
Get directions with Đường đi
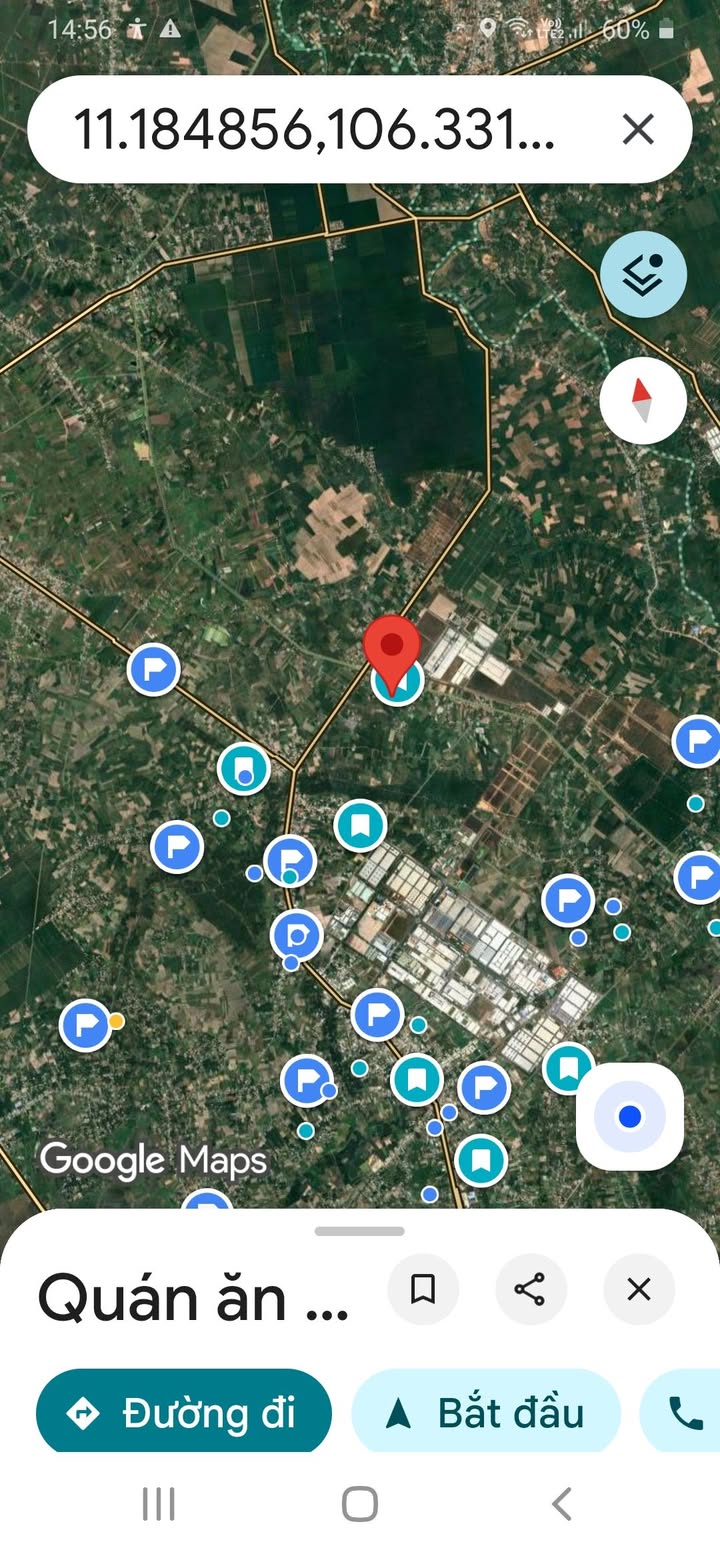[x=184, y=1413]
